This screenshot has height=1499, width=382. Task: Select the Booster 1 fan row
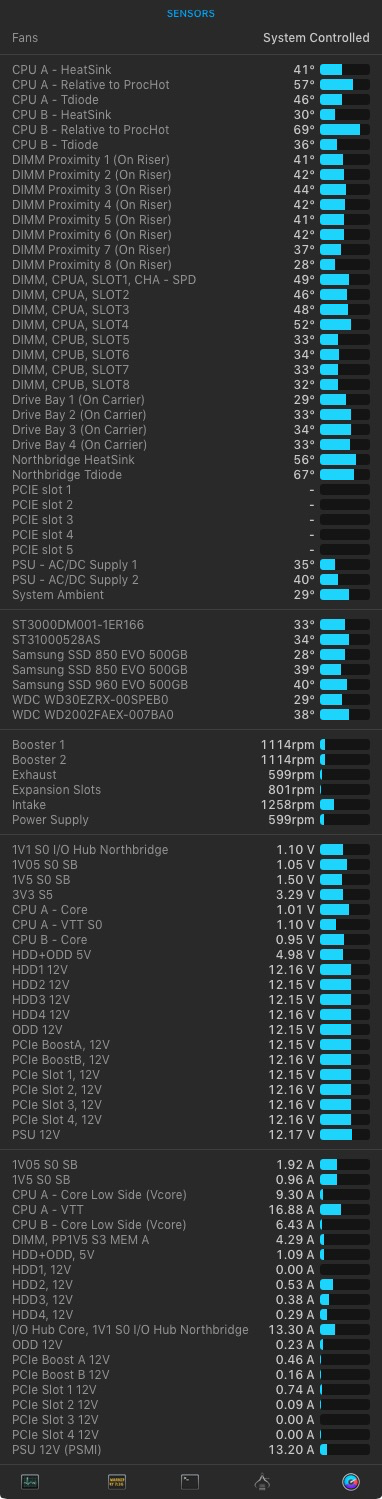coord(191,745)
